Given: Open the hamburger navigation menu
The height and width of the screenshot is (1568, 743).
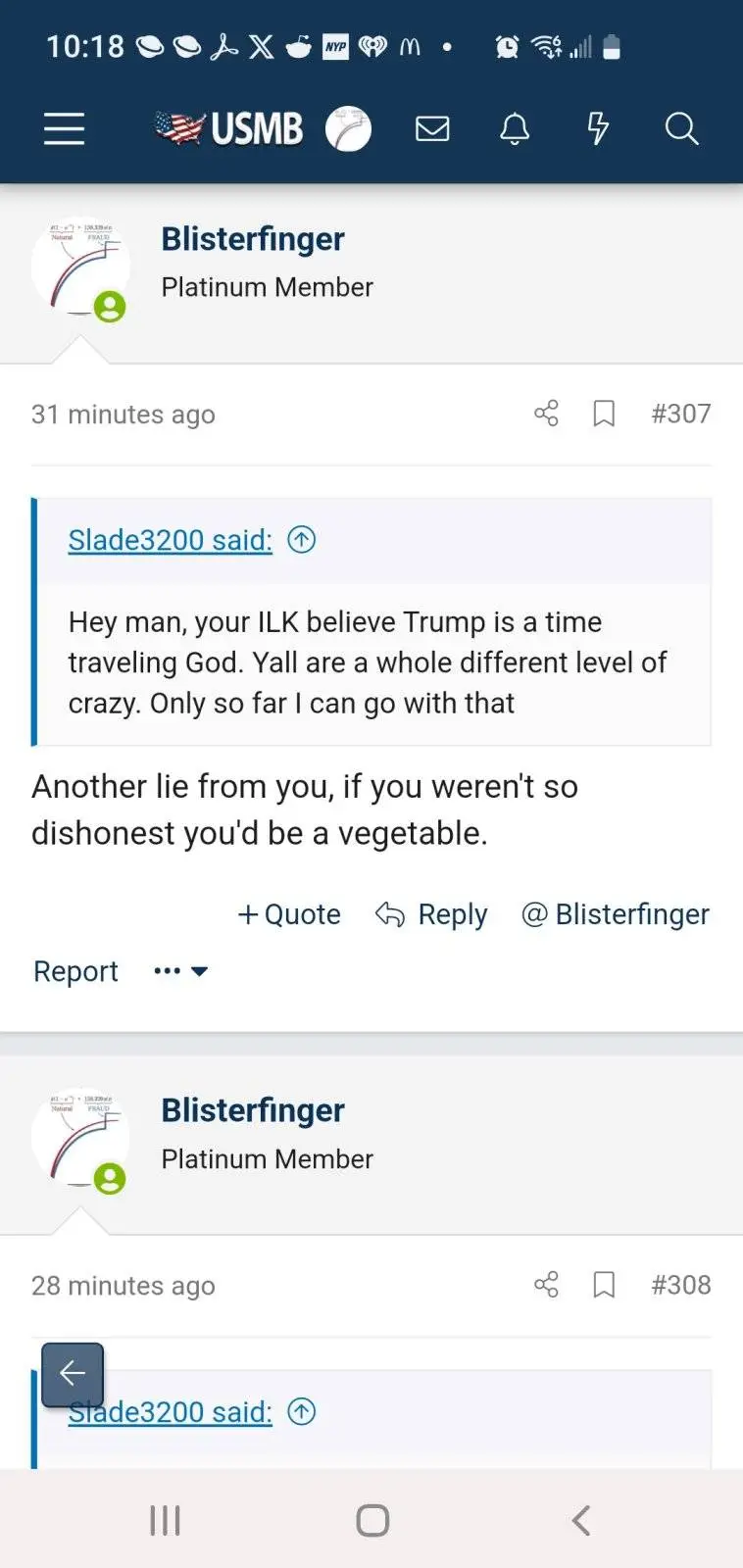Looking at the screenshot, I should [x=65, y=128].
